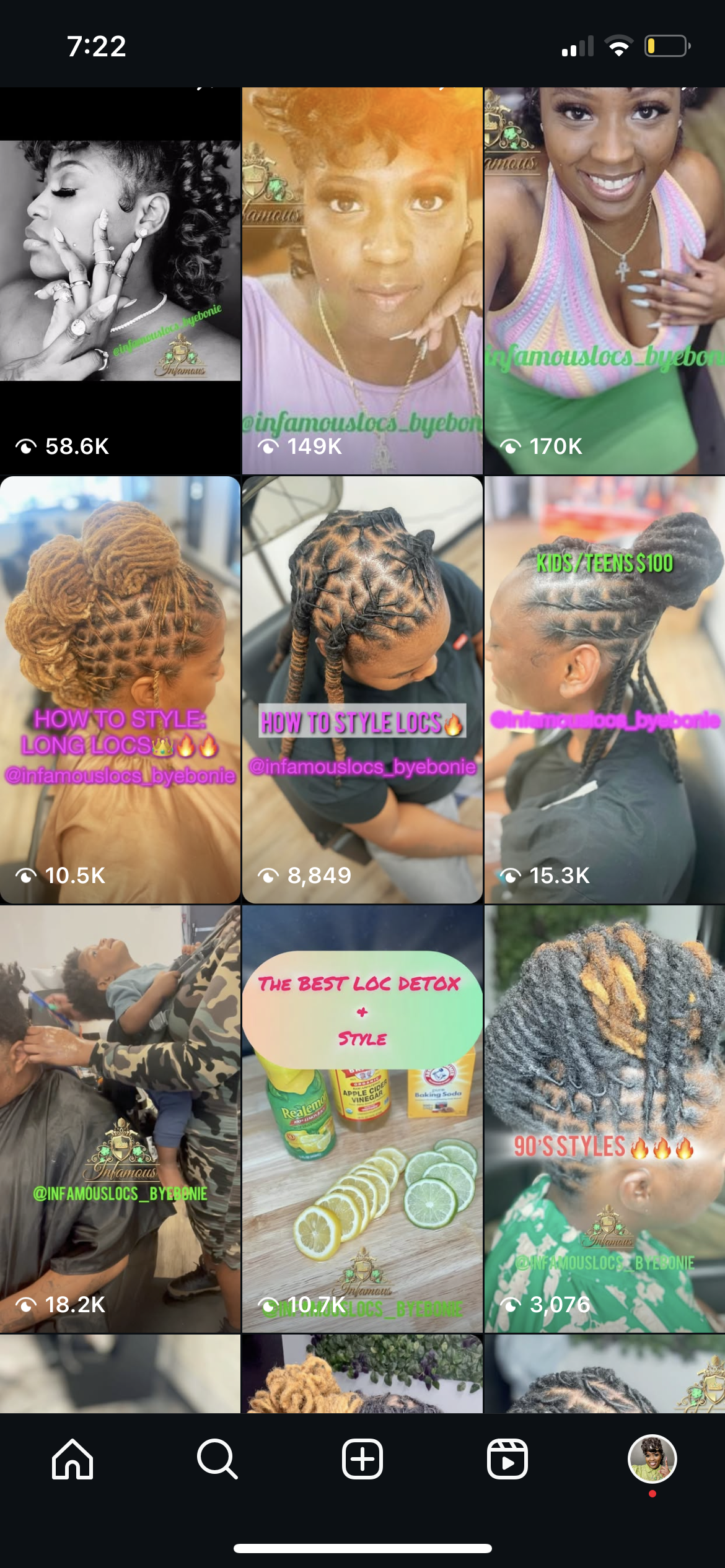View the 90's Styles reel
Image resolution: width=725 pixels, height=1568 pixels.
tap(605, 1118)
